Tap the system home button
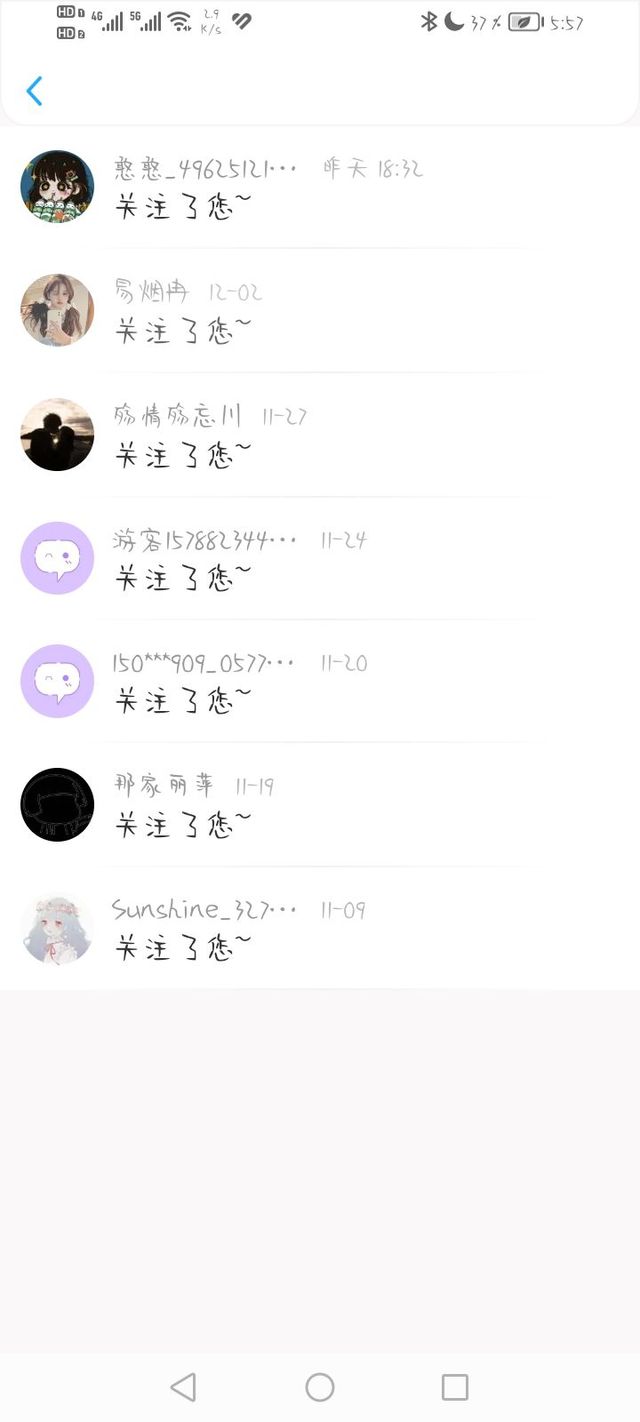 point(320,1387)
